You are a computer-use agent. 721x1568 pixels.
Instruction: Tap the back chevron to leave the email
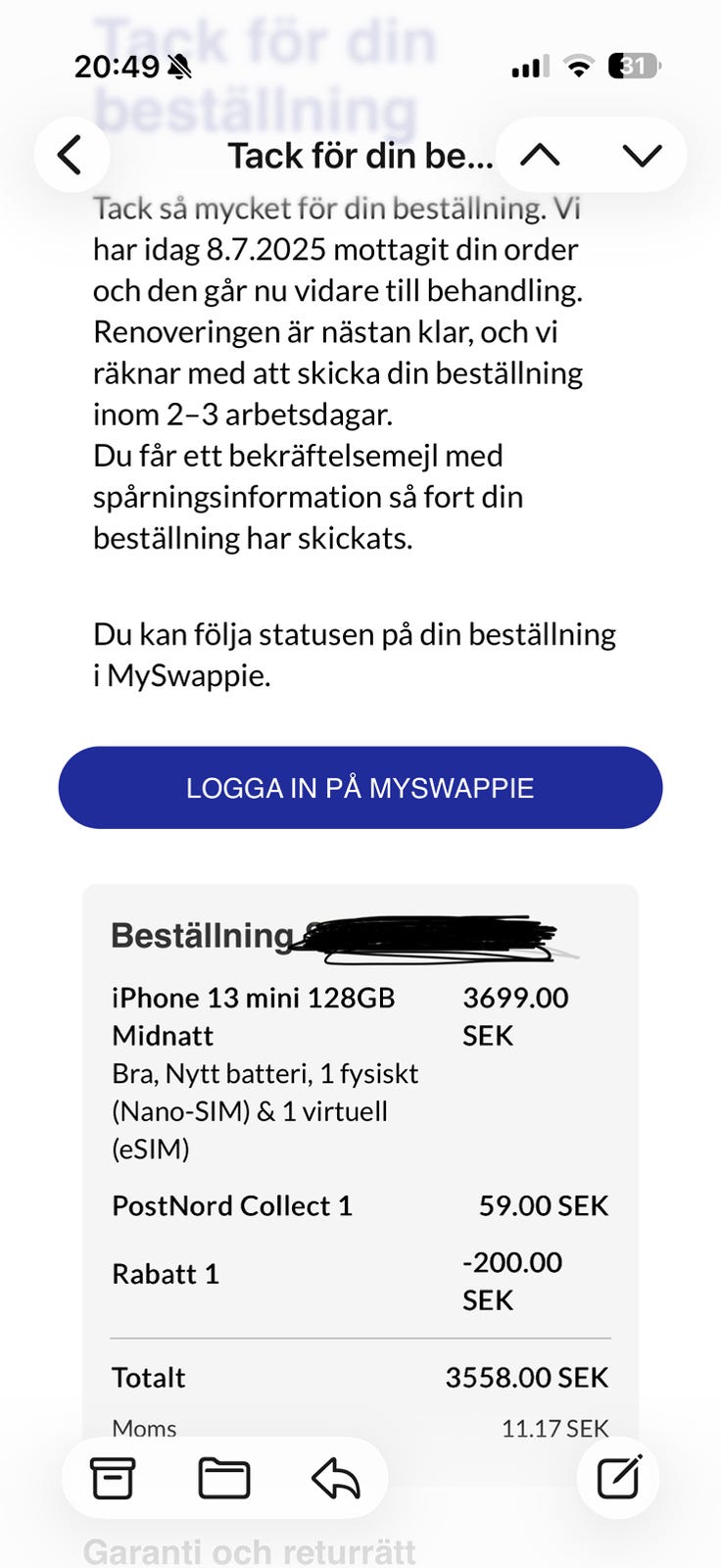click(x=71, y=154)
